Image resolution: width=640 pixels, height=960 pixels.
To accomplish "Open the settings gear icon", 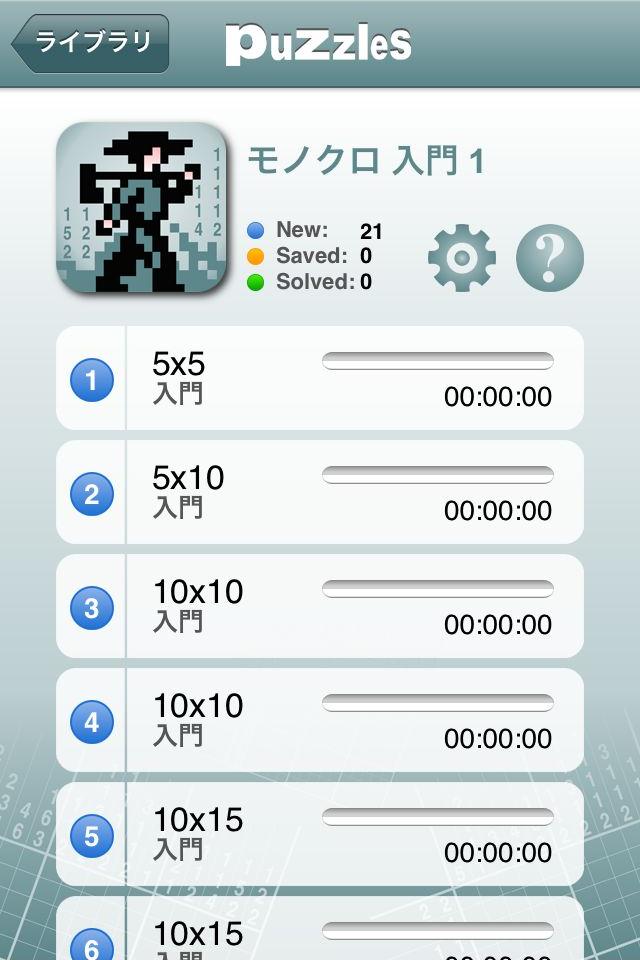I will (462, 258).
